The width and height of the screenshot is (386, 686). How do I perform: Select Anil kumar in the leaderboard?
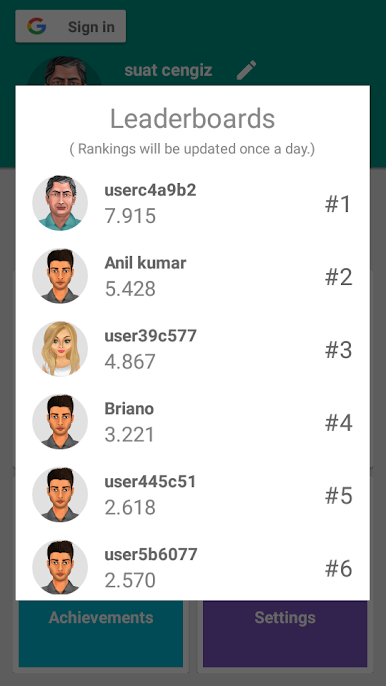tap(193, 276)
